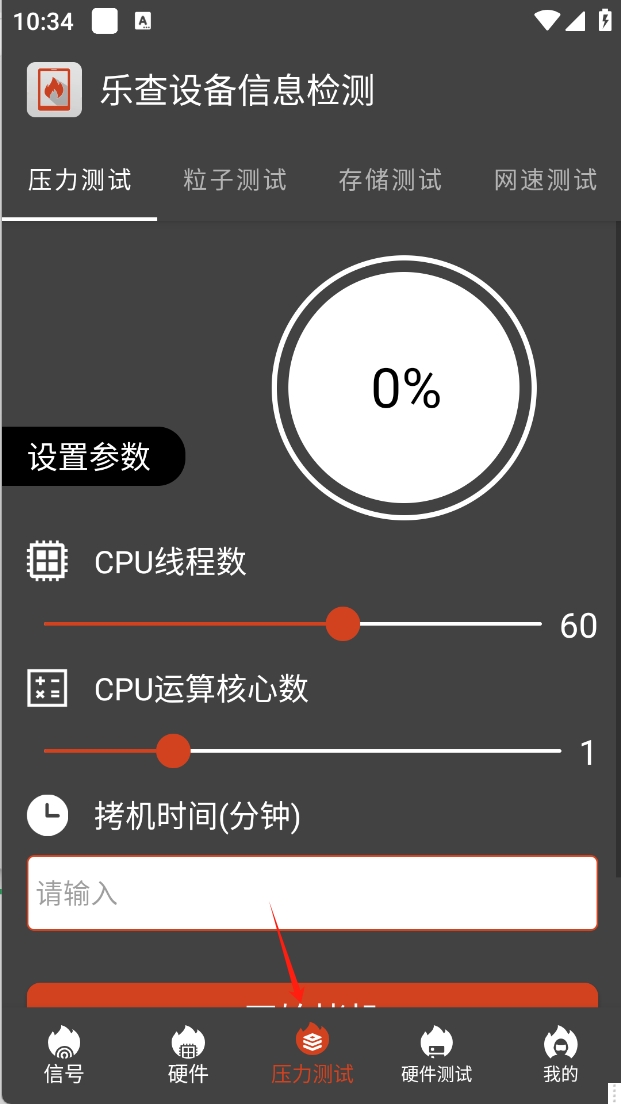
Task: Open the 信号 bottom navigation item
Action: 63,1054
